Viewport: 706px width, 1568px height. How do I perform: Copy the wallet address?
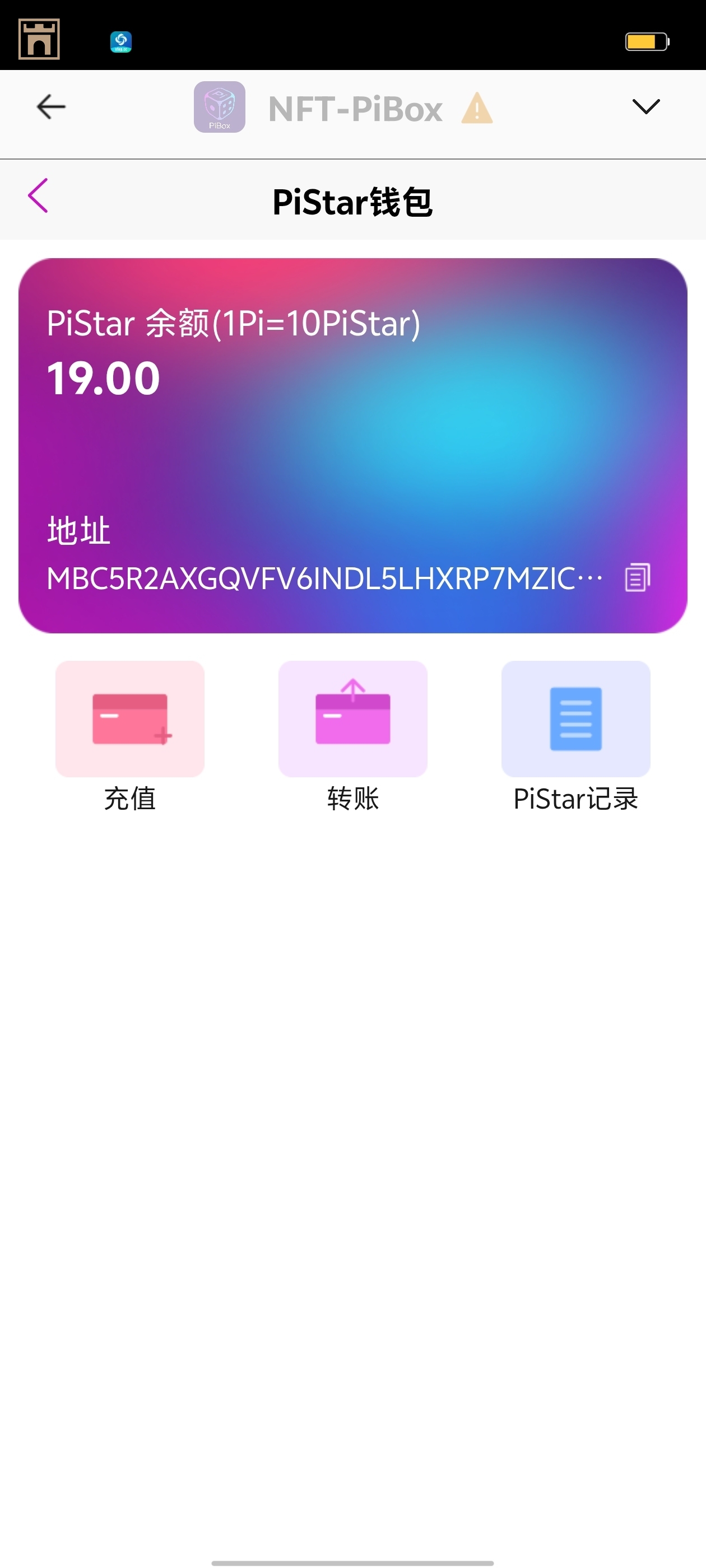click(637, 577)
